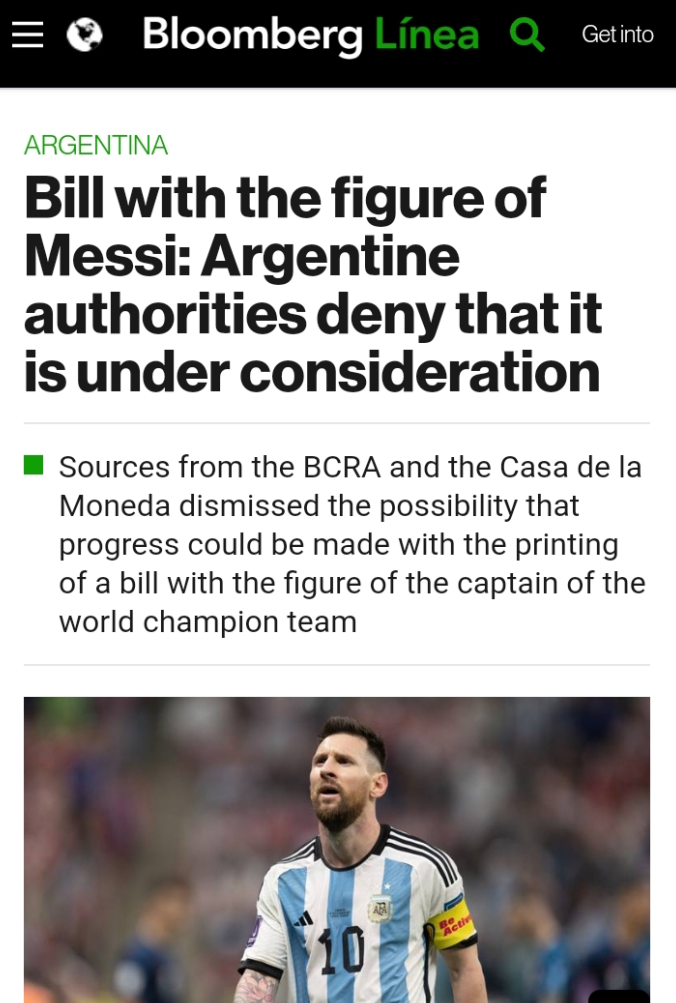Image resolution: width=676 pixels, height=1003 pixels.
Task: Go to Bloomberg Línea homepage
Action: (310, 36)
